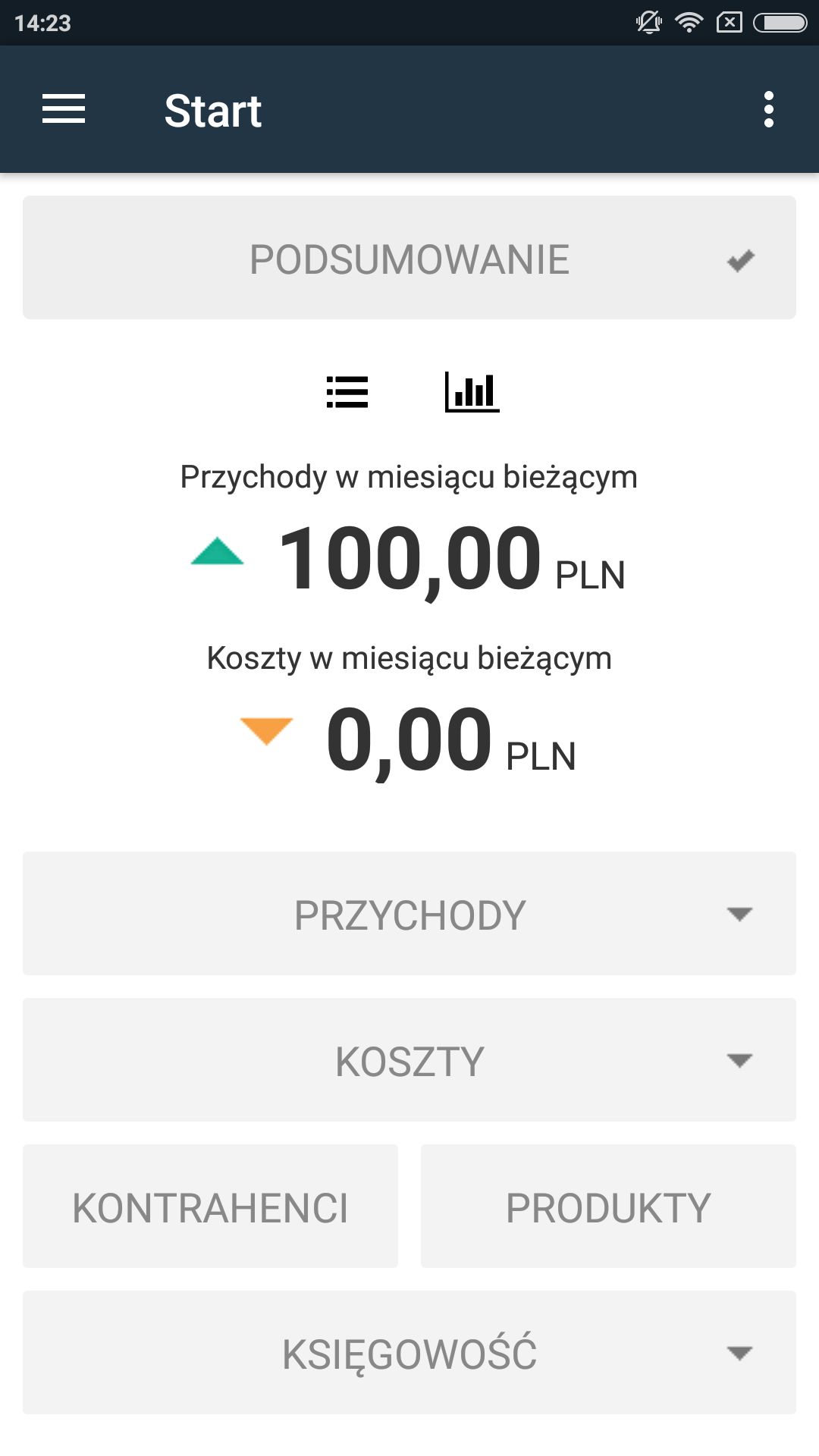Switch to the bar chart view
This screenshot has width=819, height=1456.
coord(472,392)
